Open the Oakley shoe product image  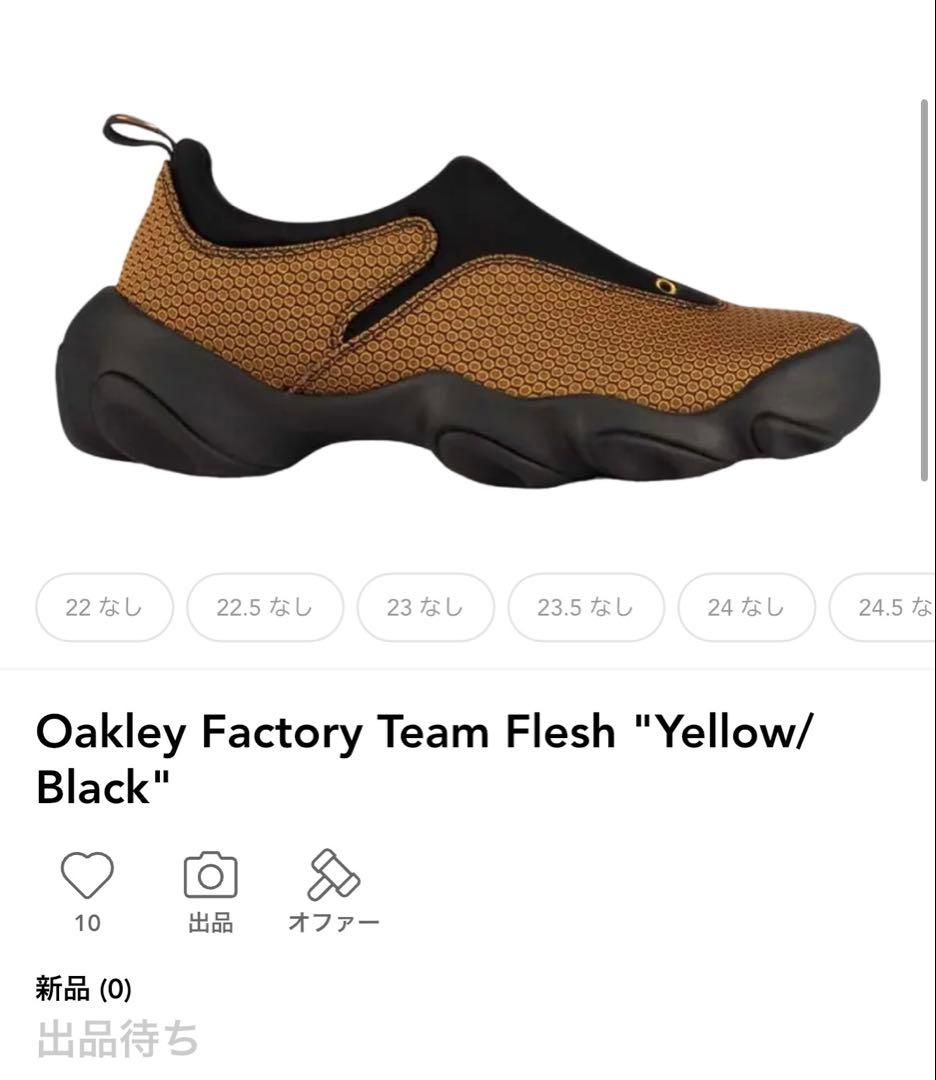click(x=468, y=300)
